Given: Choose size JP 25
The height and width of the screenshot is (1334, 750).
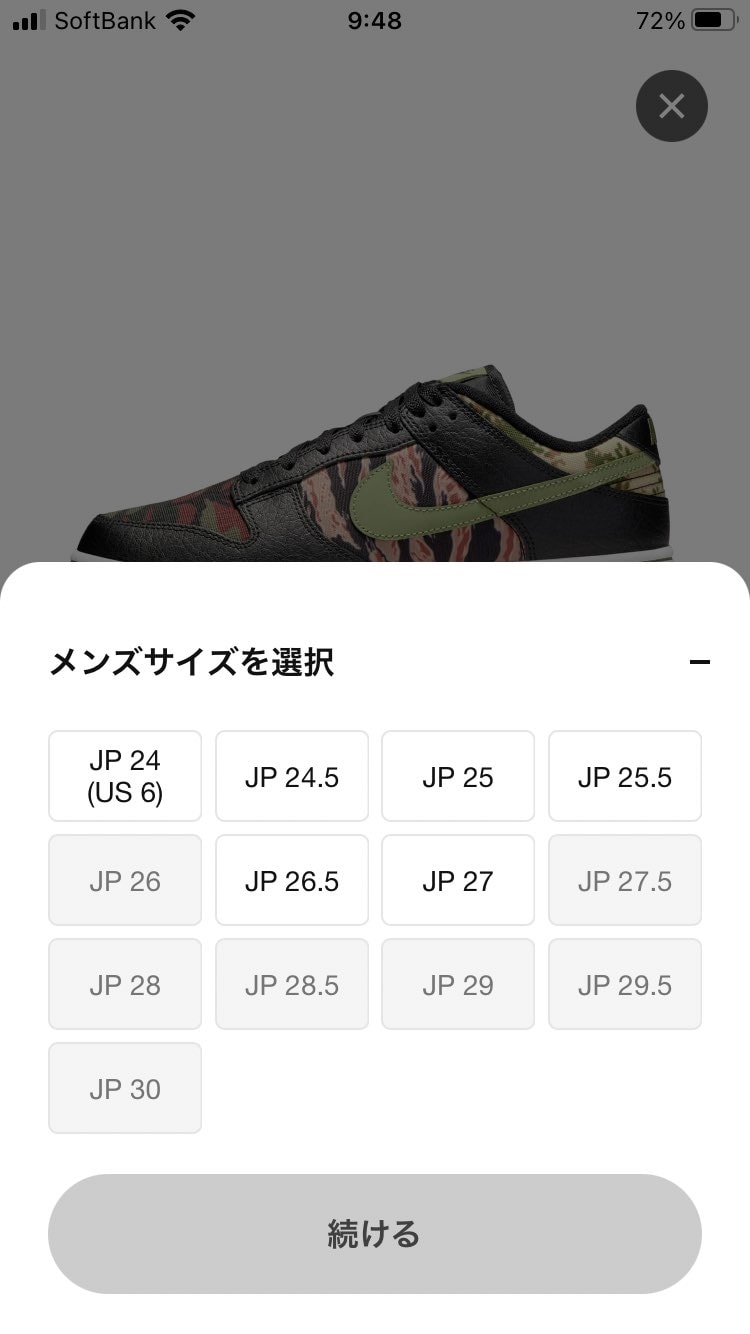Looking at the screenshot, I should point(458,776).
